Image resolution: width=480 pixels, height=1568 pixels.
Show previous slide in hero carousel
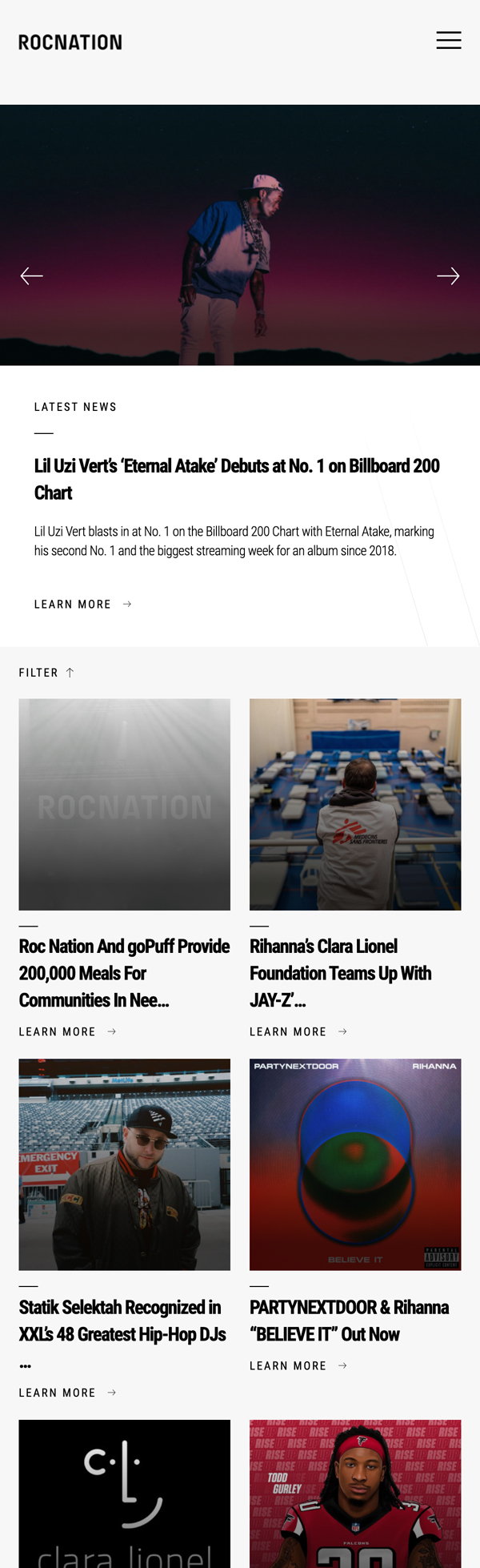coord(32,276)
